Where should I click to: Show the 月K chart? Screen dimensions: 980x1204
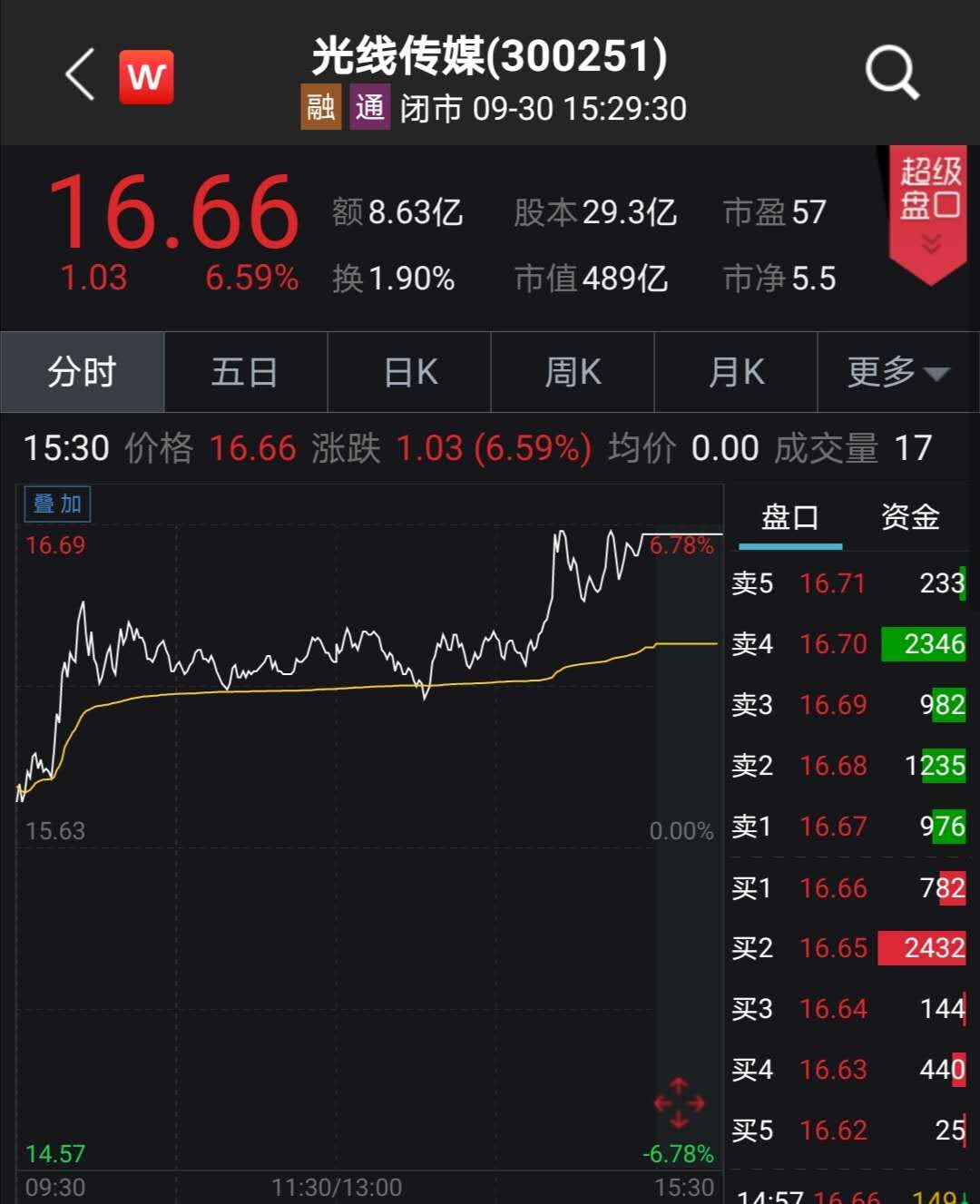point(736,372)
